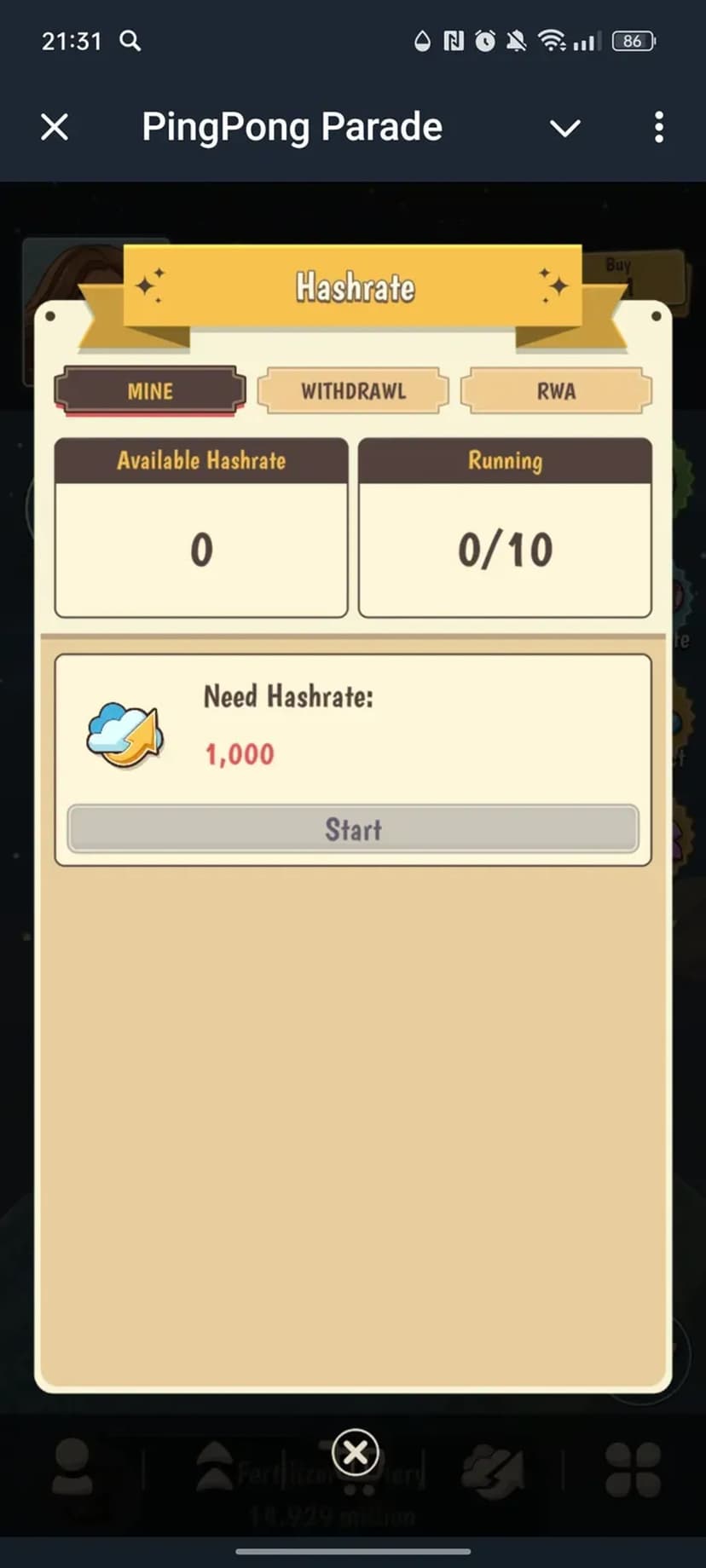Viewport: 706px width, 1568px height.
Task: Switch to the RWA tab
Action: [556, 391]
